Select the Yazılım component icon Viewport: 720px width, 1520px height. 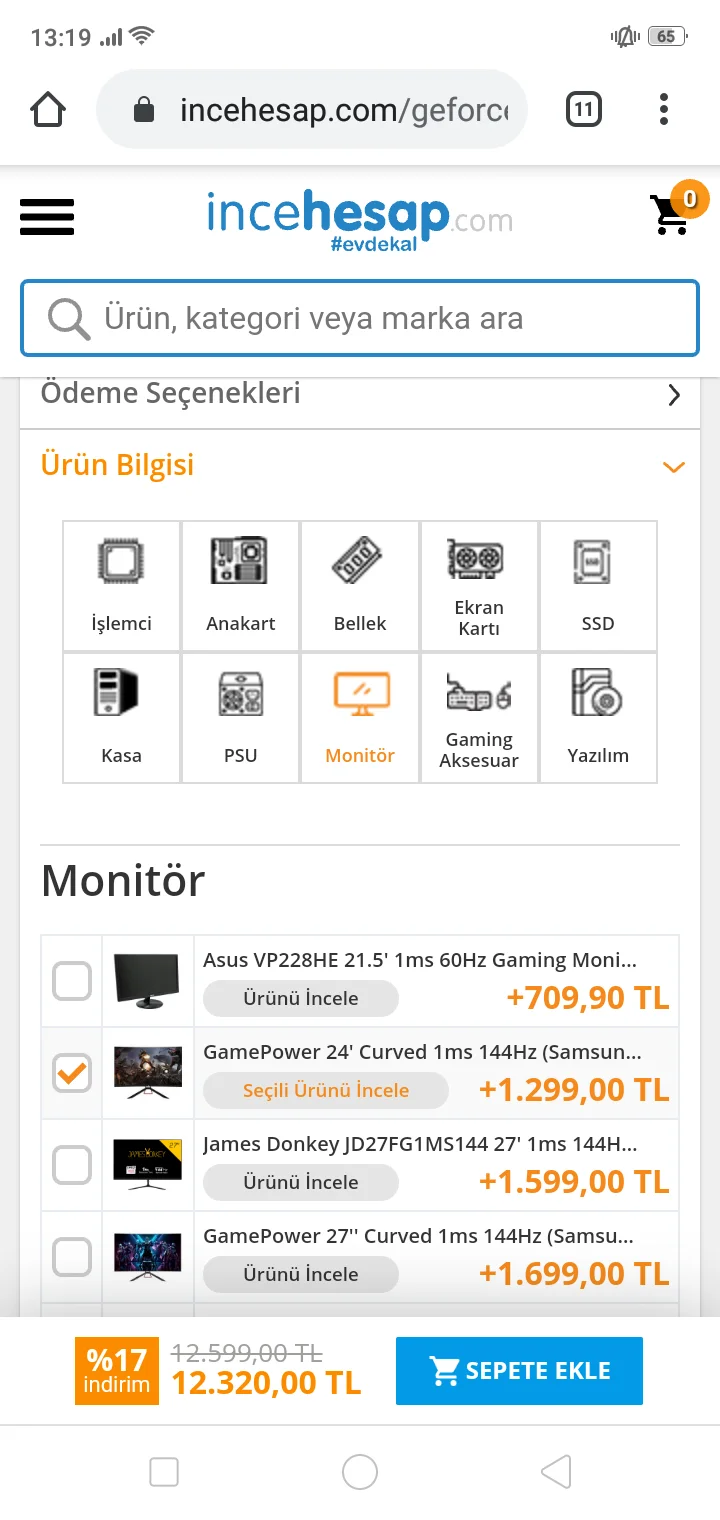[x=597, y=717]
